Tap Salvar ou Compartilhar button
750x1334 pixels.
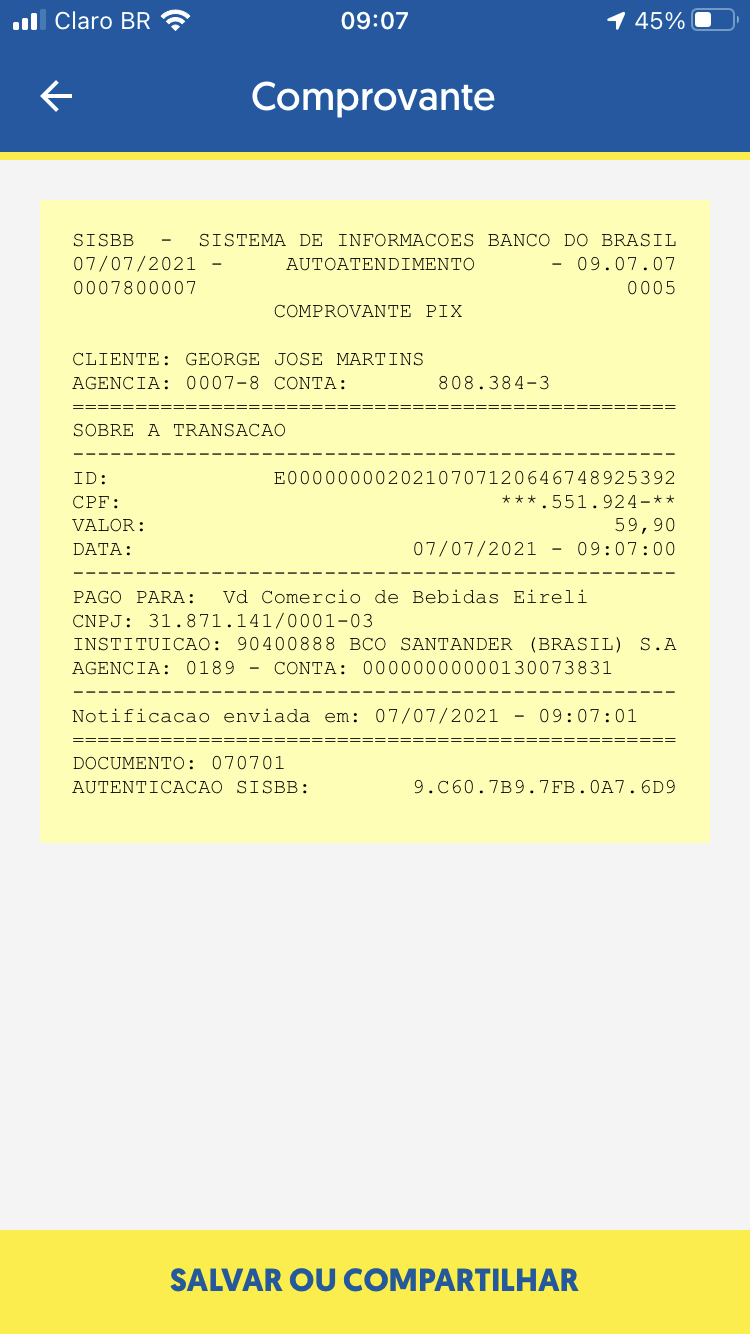(375, 1280)
